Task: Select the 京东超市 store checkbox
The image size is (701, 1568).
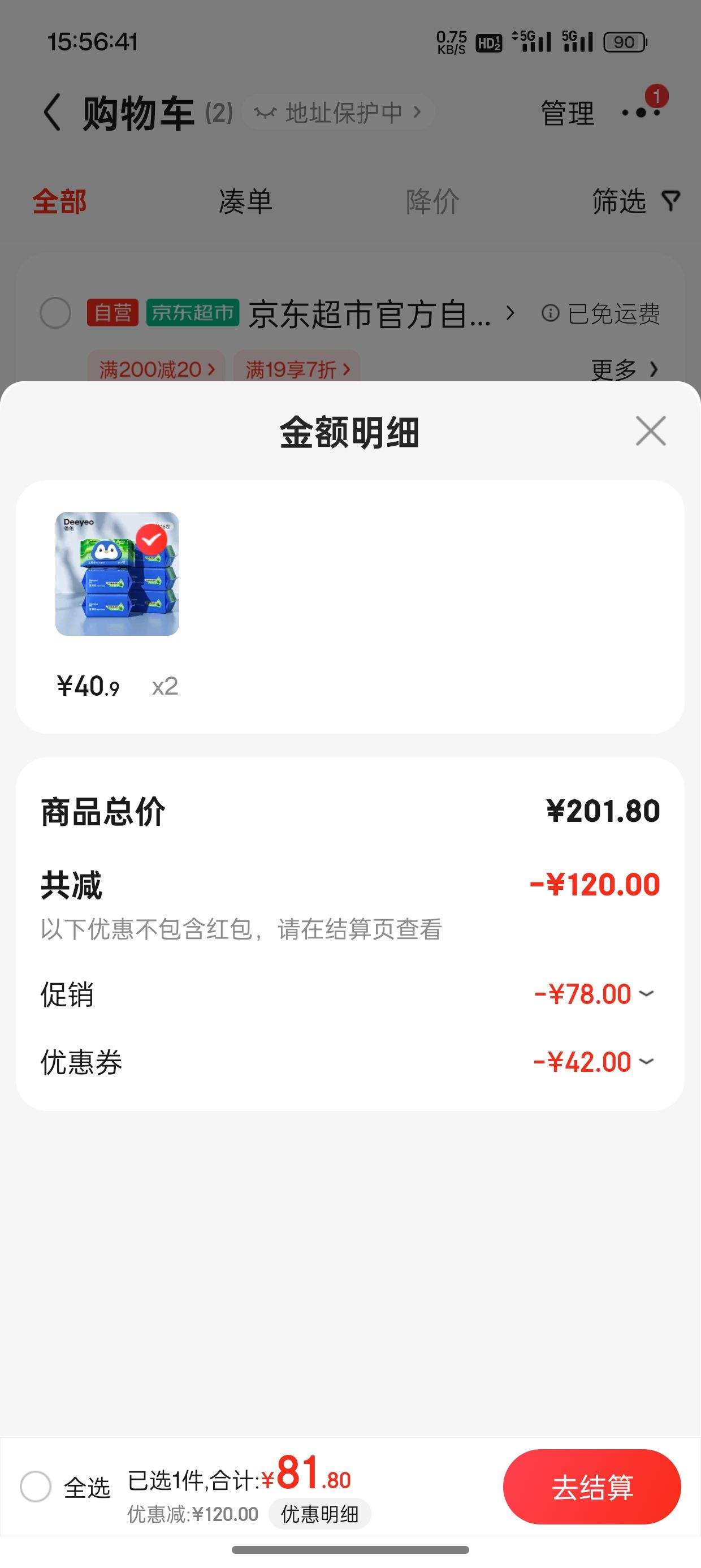Action: [x=55, y=313]
